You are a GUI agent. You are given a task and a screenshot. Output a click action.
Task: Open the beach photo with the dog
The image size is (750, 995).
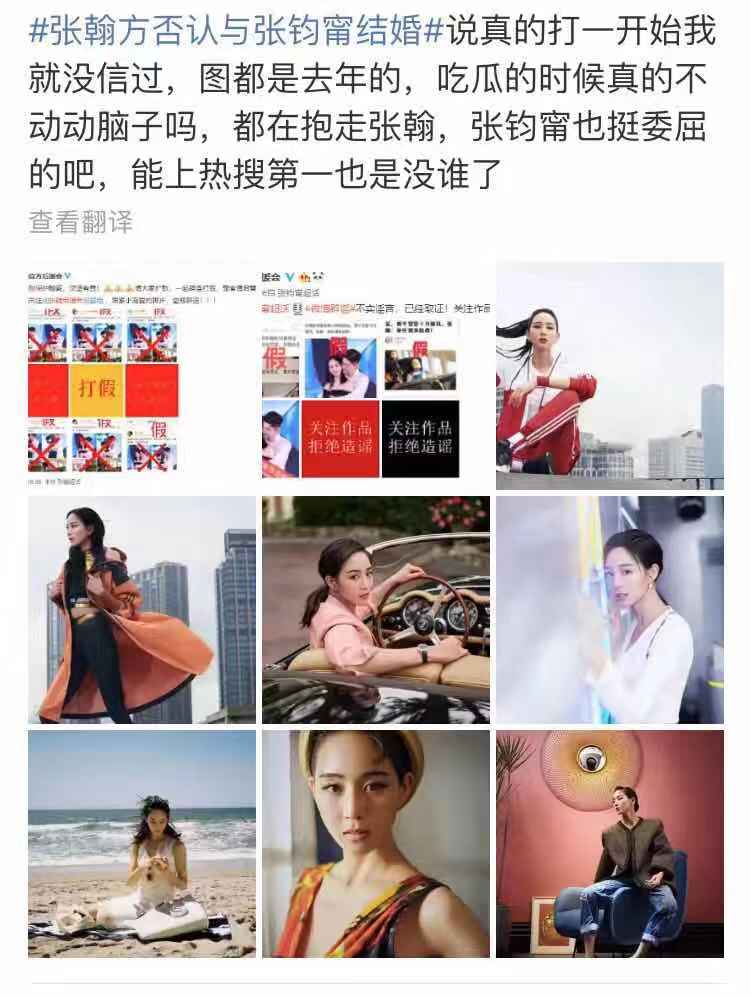click(x=141, y=844)
